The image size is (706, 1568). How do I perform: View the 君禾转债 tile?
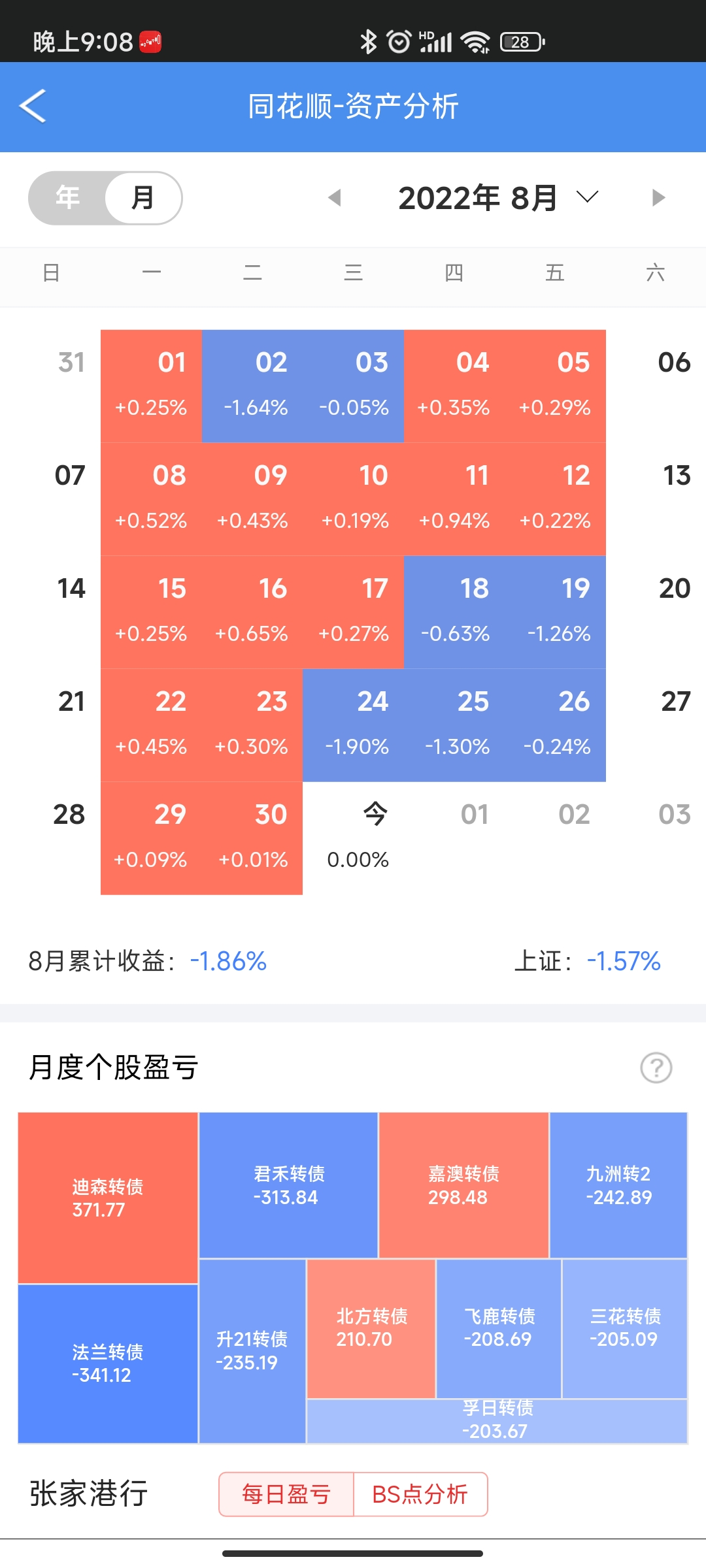click(x=288, y=1185)
